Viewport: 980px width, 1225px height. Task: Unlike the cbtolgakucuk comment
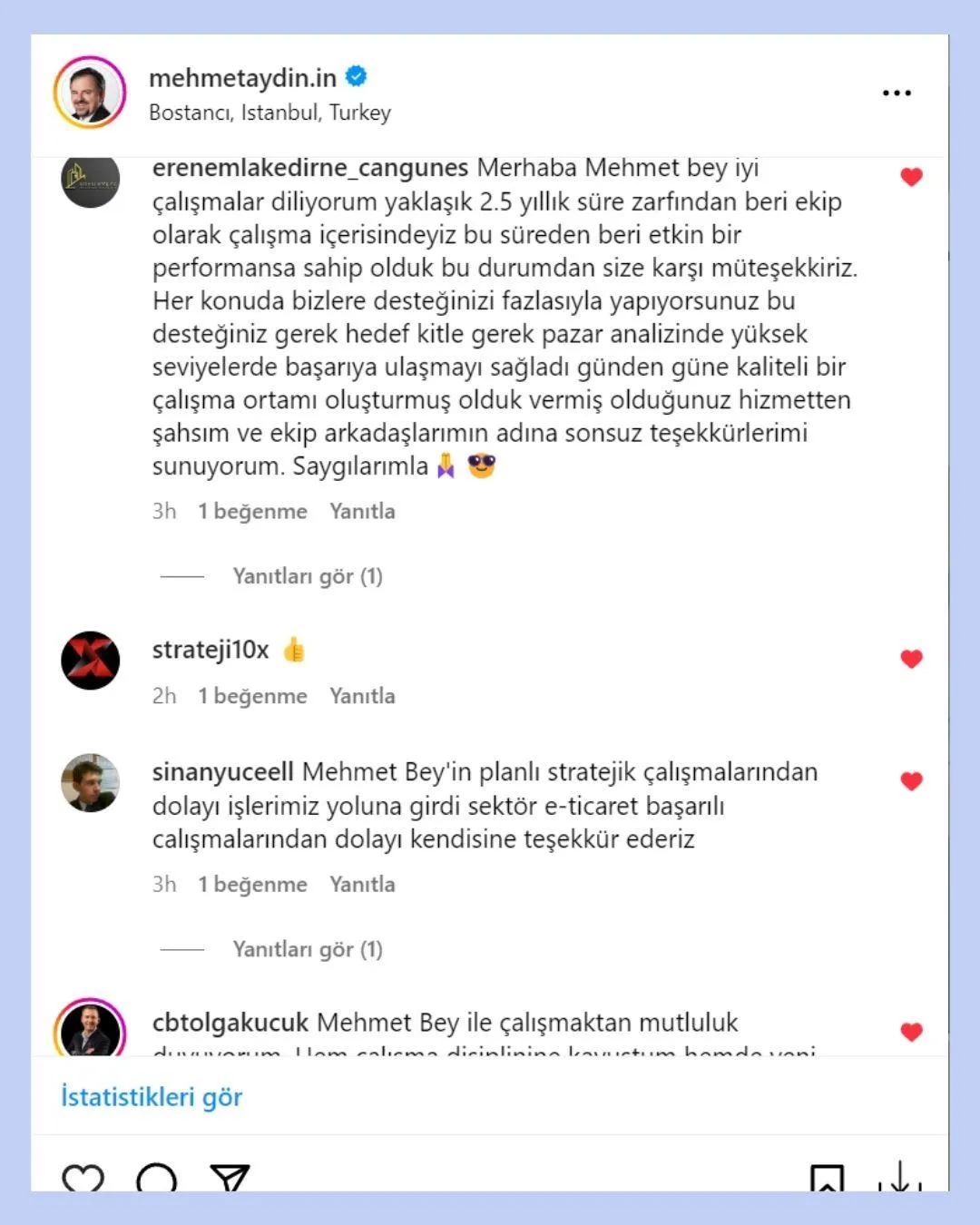911,1032
